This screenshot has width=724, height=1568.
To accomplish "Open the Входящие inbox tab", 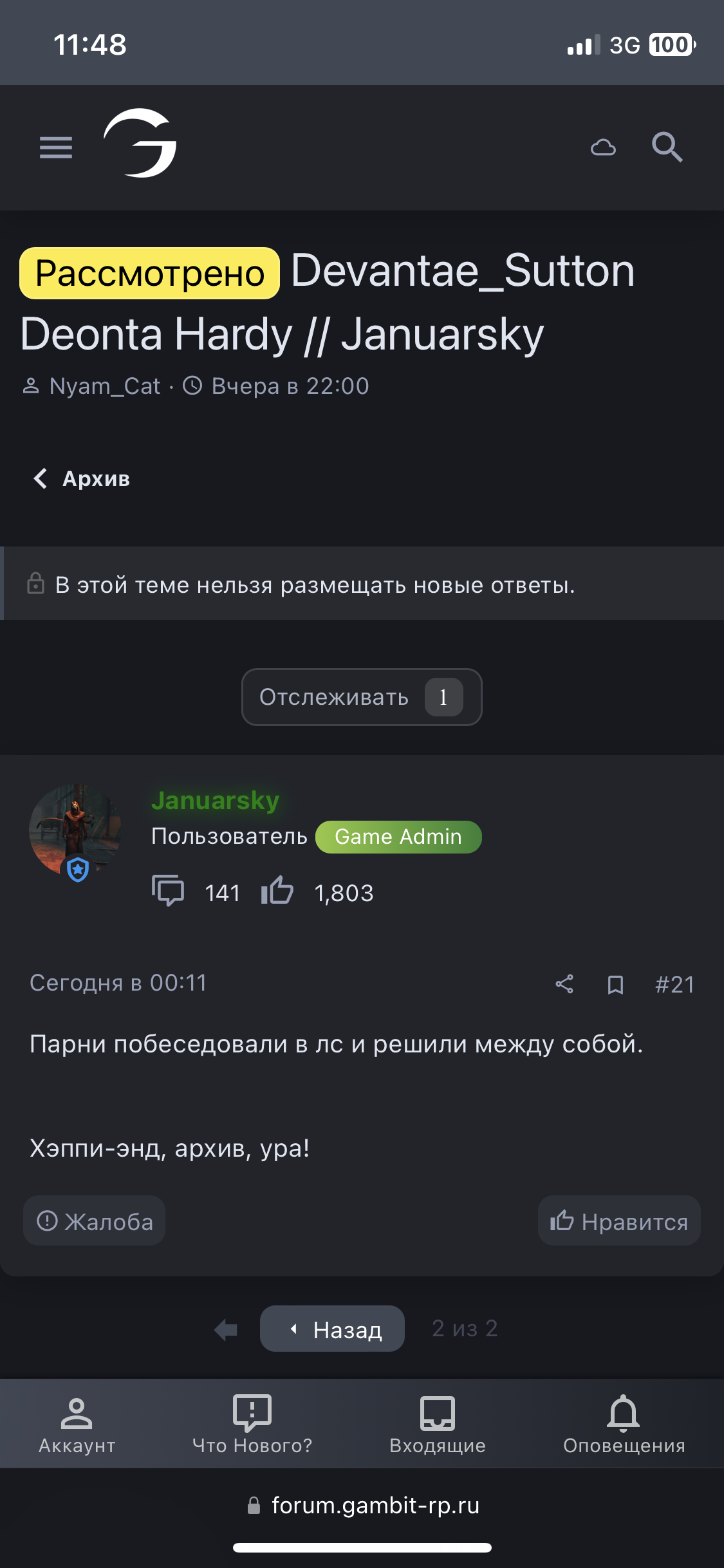I will pyautogui.click(x=438, y=1424).
